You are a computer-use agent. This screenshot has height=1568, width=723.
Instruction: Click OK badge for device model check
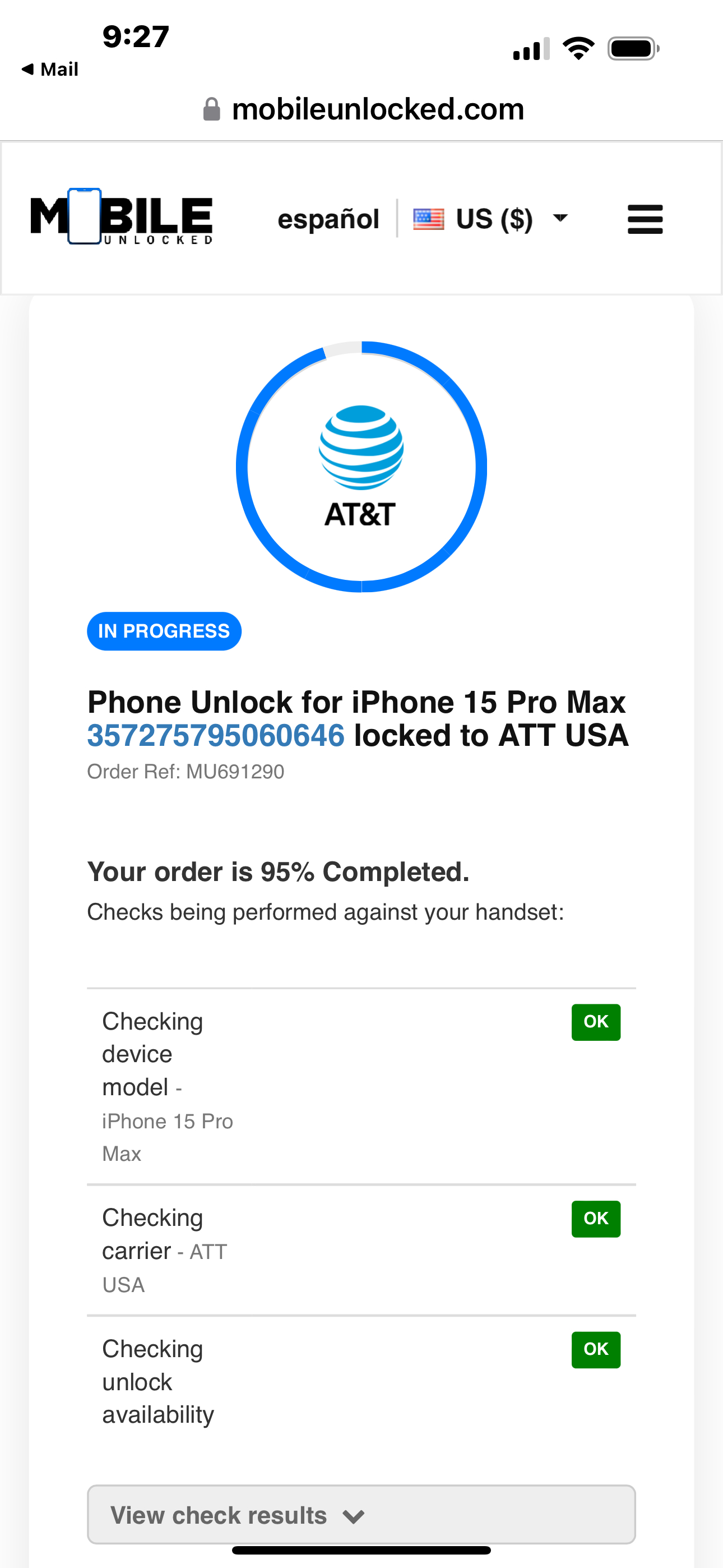point(596,1022)
